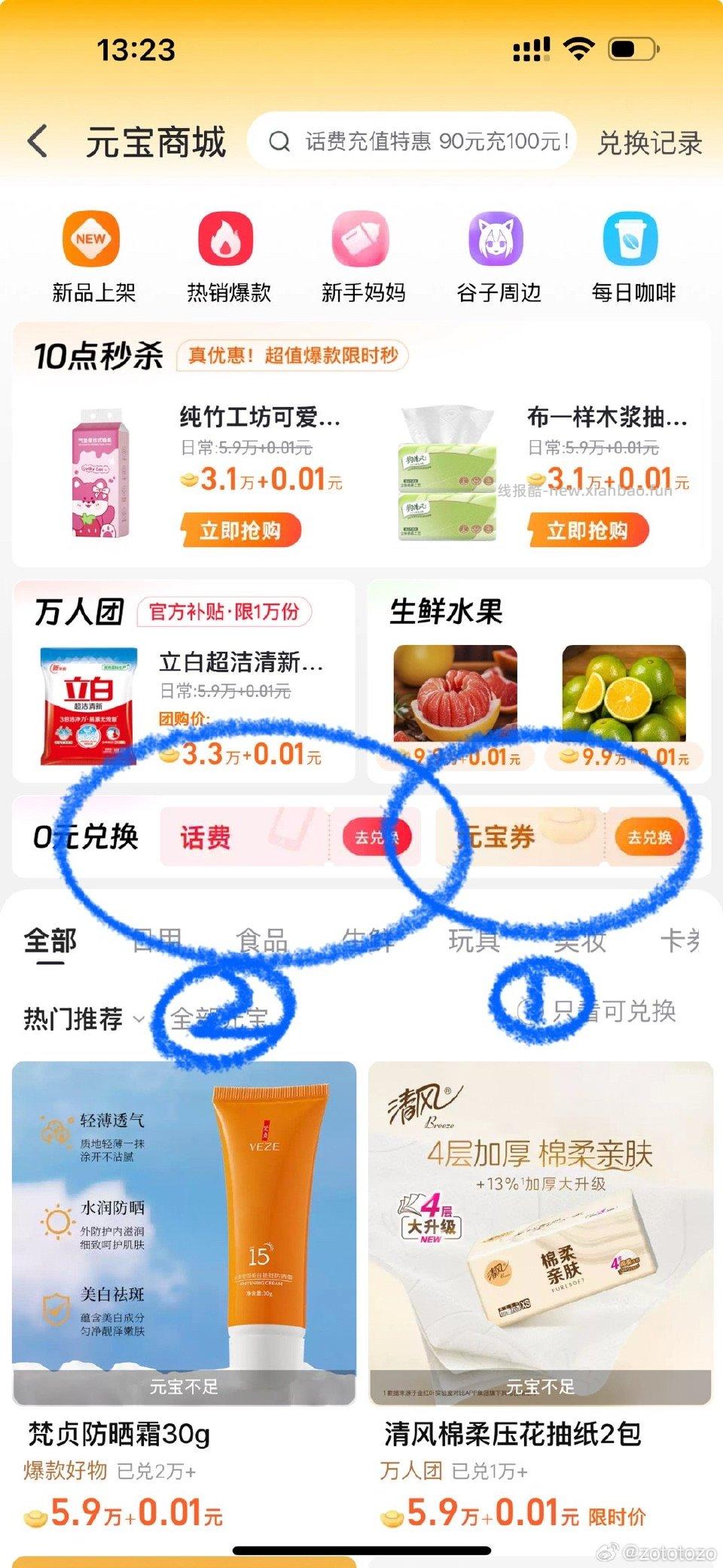Tap the 去兑换 orange button for 话费
723x1568 pixels.
click(377, 835)
